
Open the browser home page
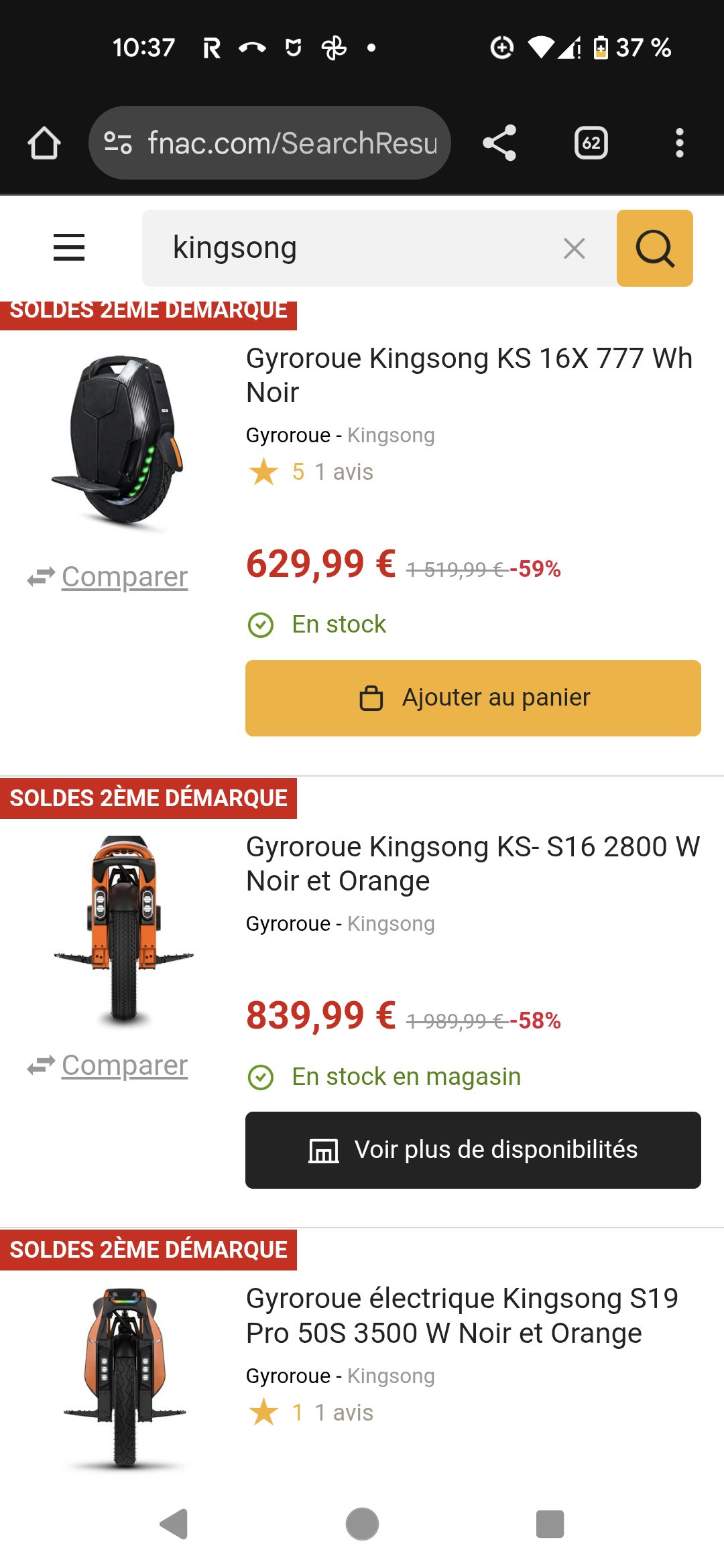[44, 143]
